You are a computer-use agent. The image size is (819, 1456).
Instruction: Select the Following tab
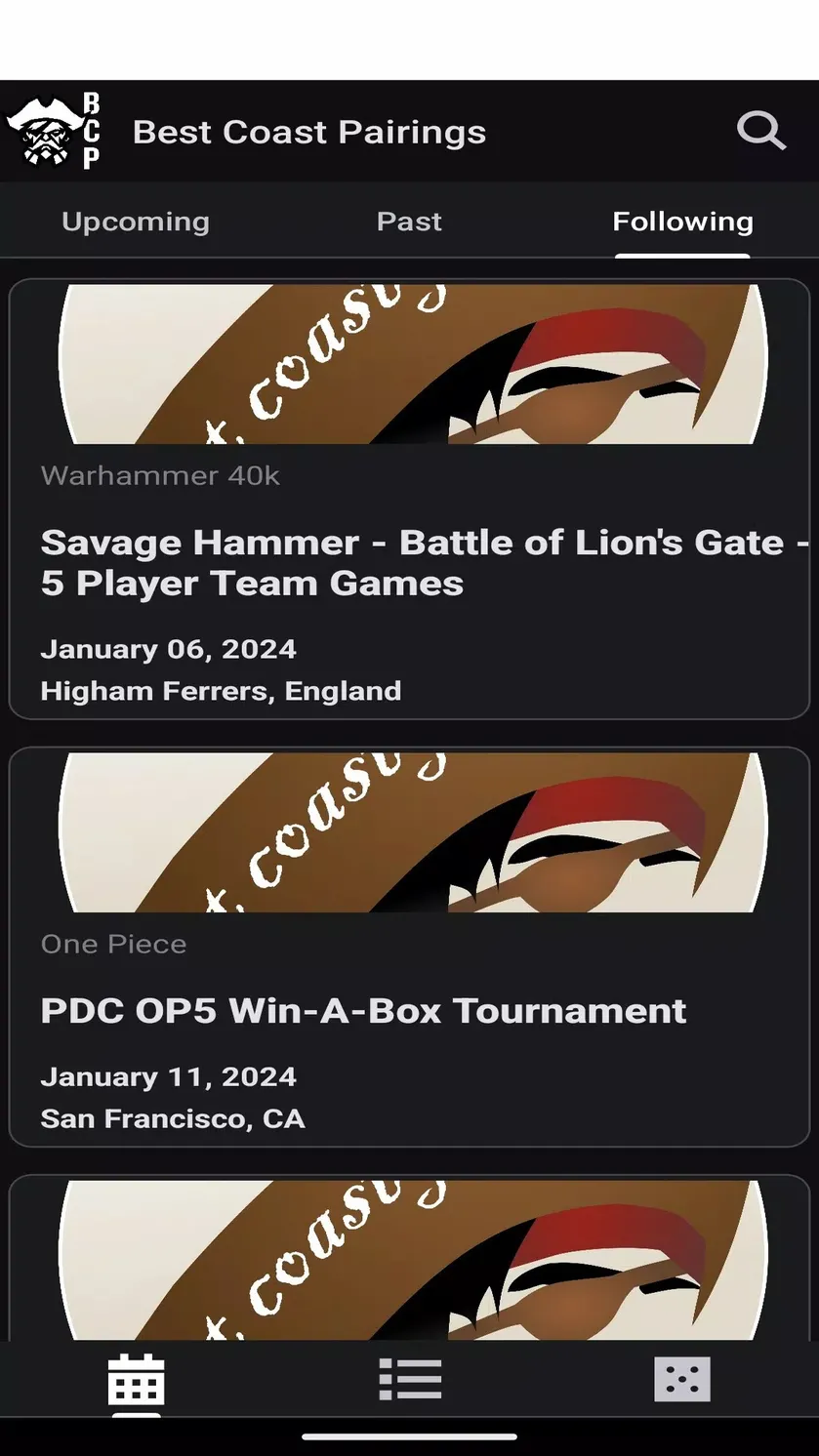[x=682, y=222]
